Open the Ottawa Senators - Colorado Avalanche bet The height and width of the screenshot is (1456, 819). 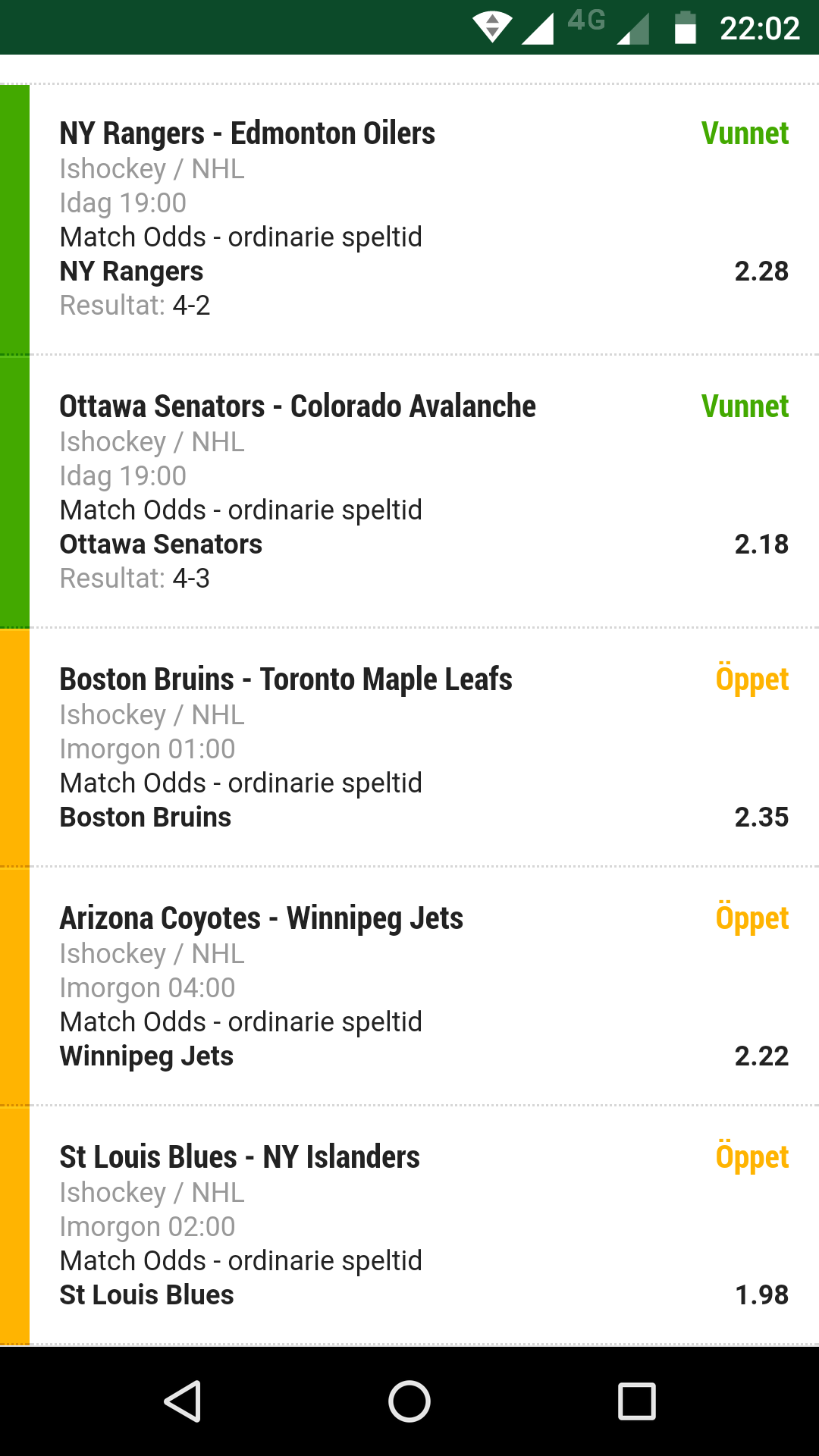click(409, 491)
